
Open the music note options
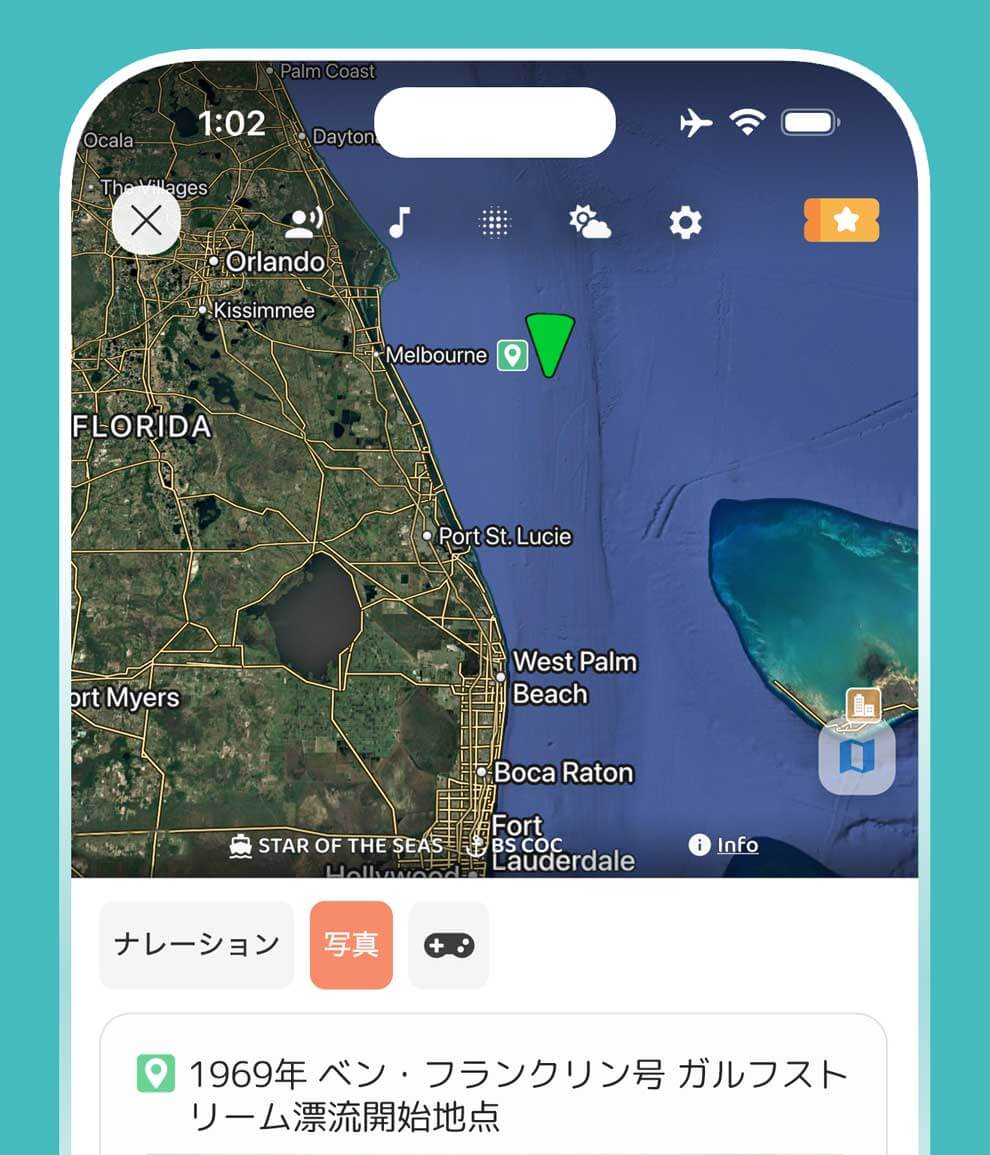point(399,222)
